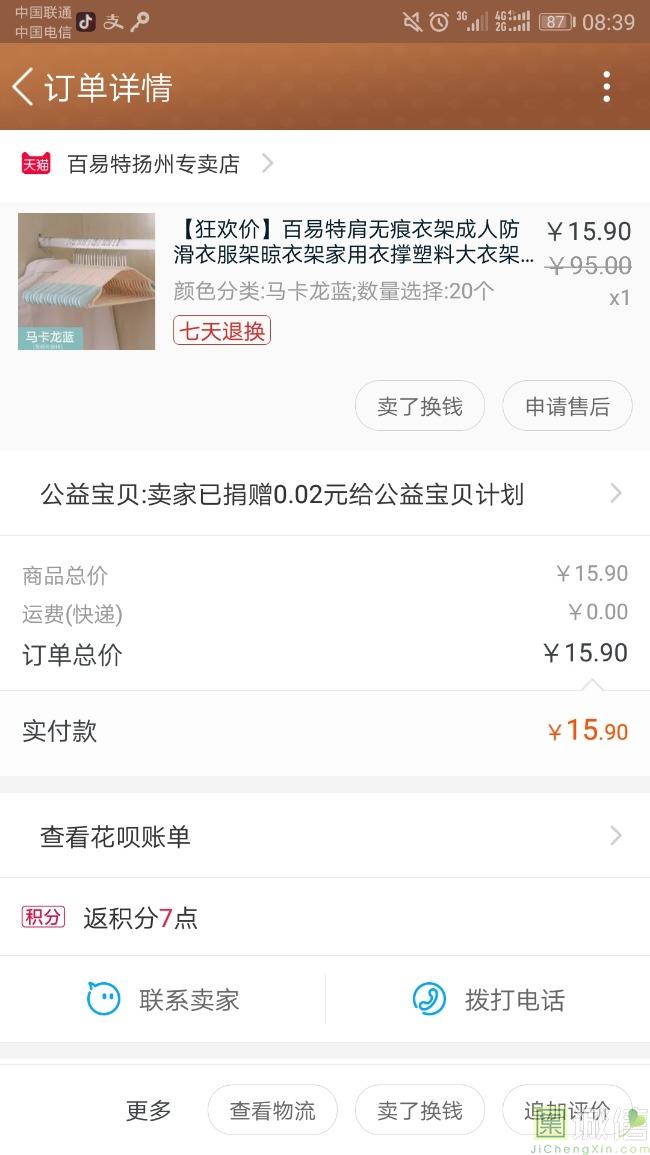The height and width of the screenshot is (1155, 650).
Task: Go back from order details
Action: (x=23, y=87)
